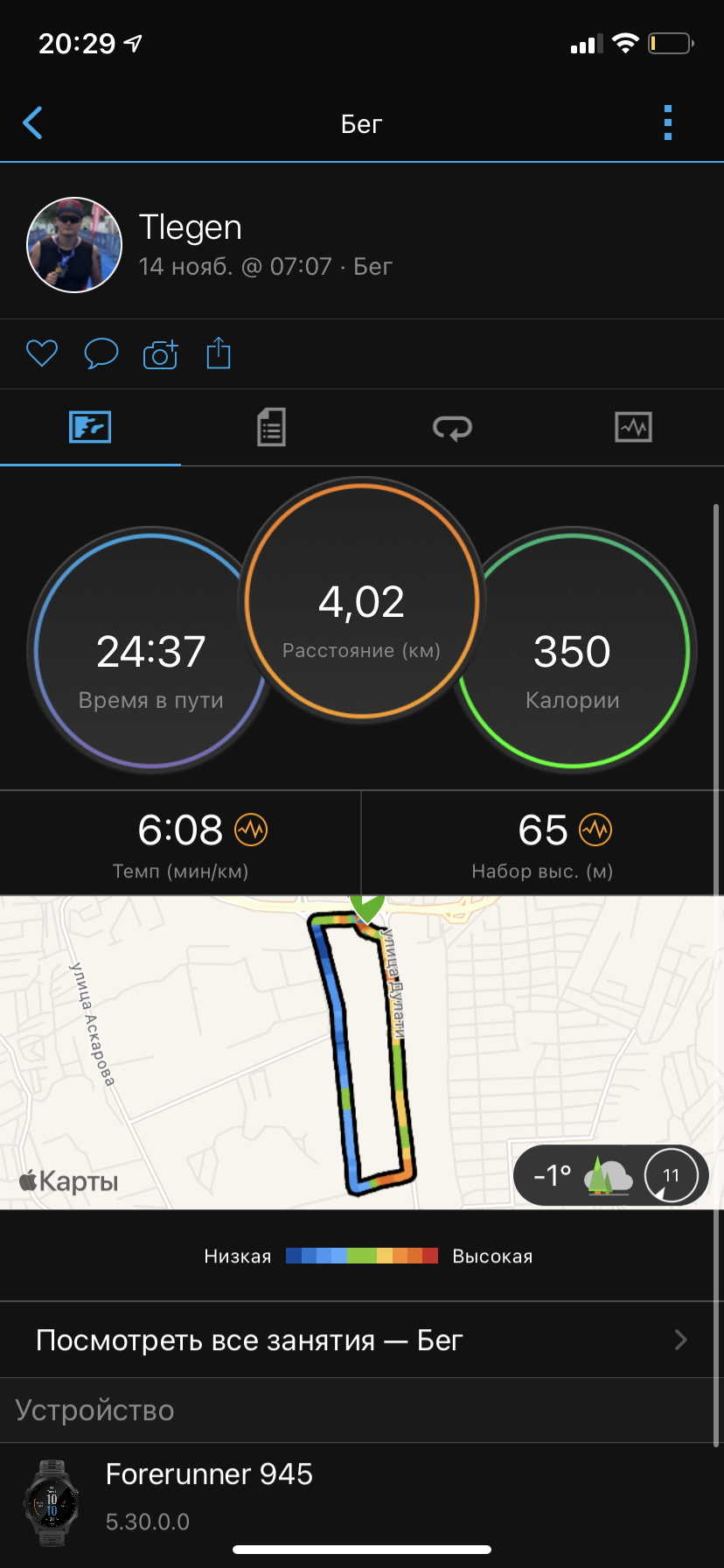724x1568 pixels.
Task: Add a photo to the activity
Action: pos(160,354)
